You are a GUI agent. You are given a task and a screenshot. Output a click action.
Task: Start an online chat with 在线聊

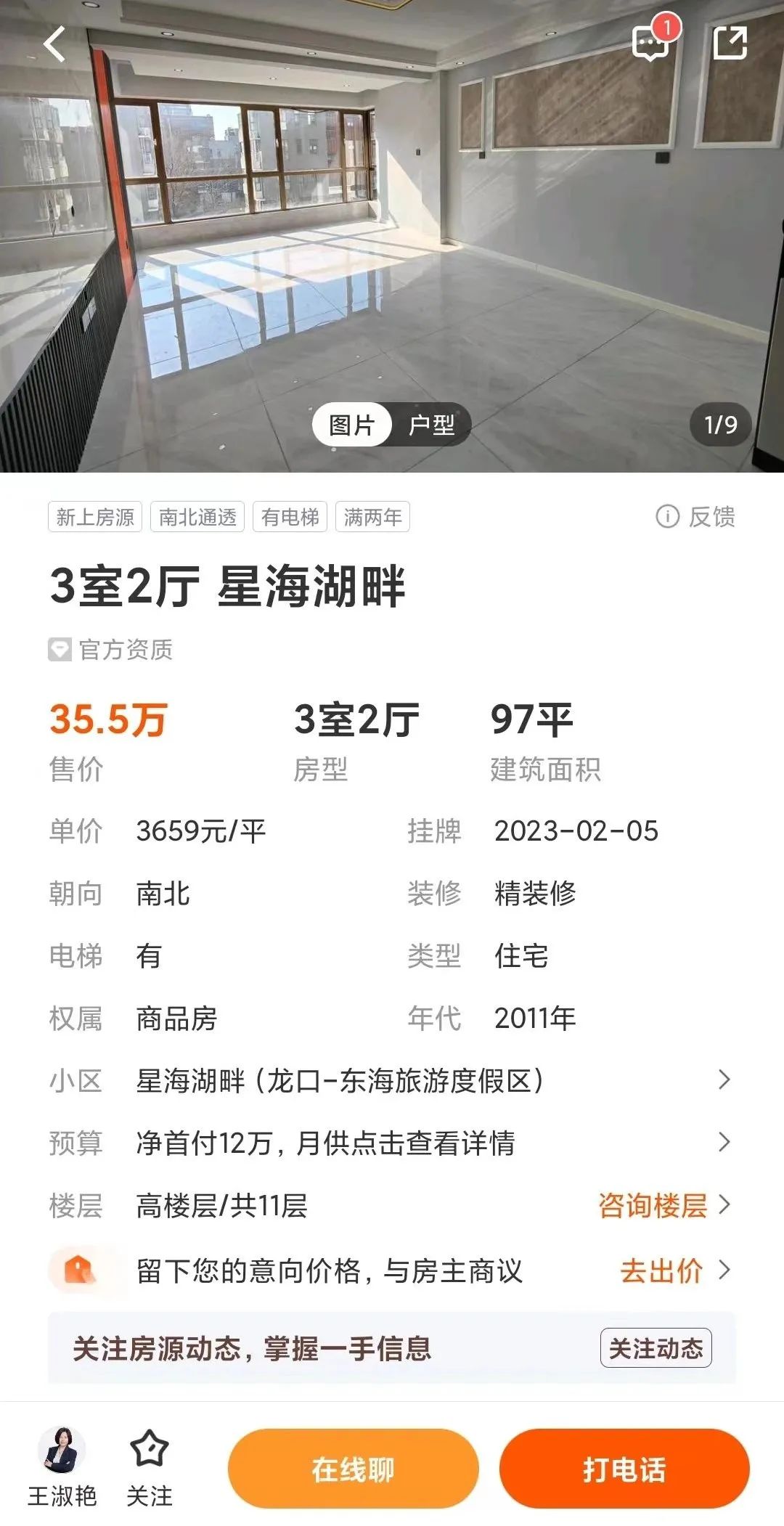click(x=353, y=1469)
